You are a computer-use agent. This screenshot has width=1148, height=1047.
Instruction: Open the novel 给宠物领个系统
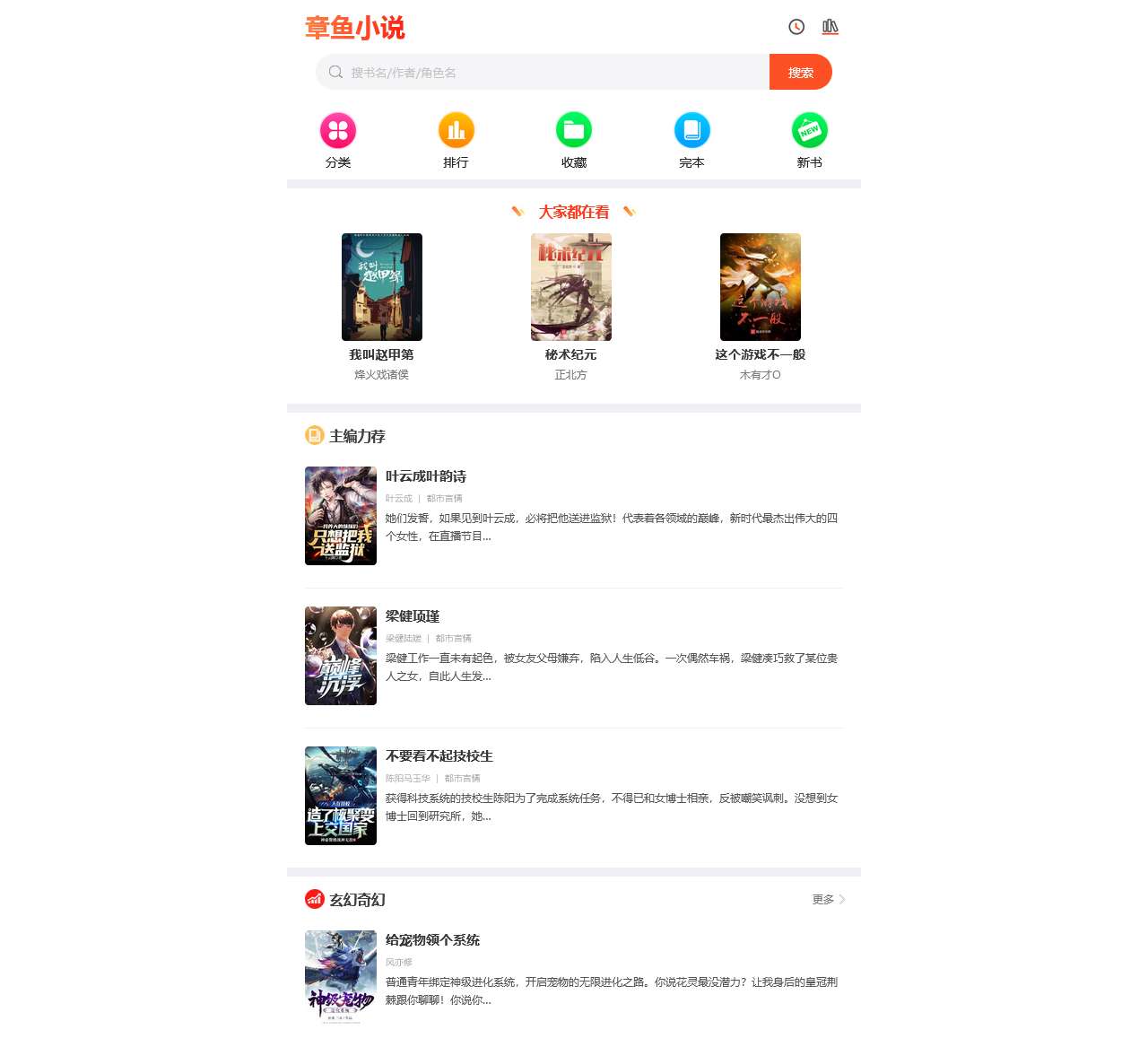(432, 940)
